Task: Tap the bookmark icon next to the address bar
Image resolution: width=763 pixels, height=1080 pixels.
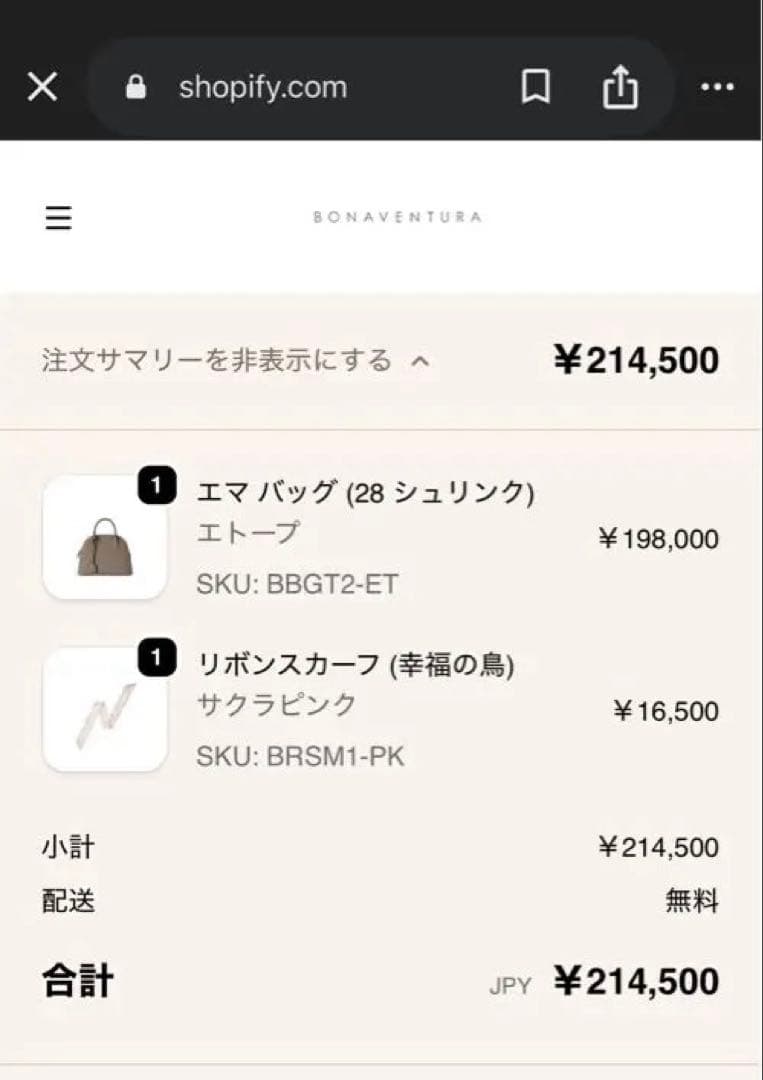Action: coord(536,88)
